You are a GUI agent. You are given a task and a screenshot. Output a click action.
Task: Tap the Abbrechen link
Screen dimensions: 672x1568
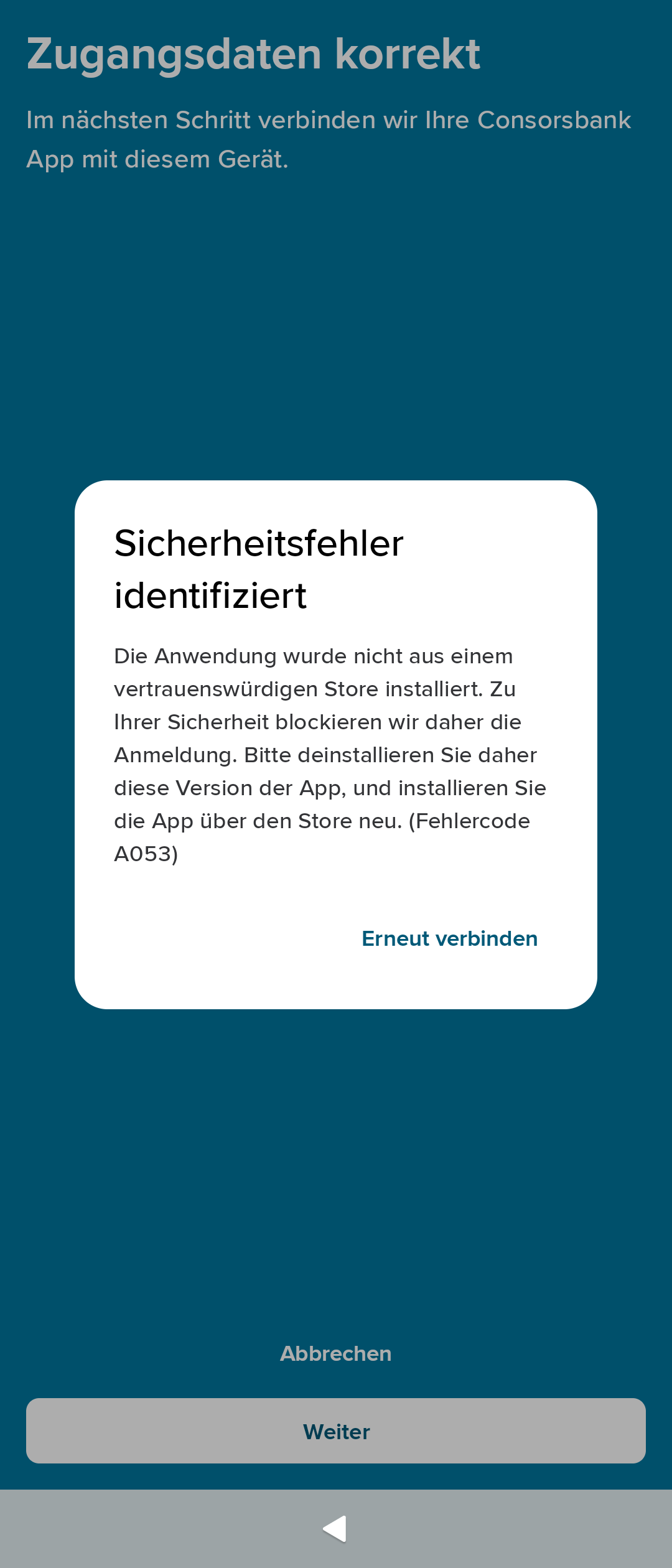tap(336, 1354)
